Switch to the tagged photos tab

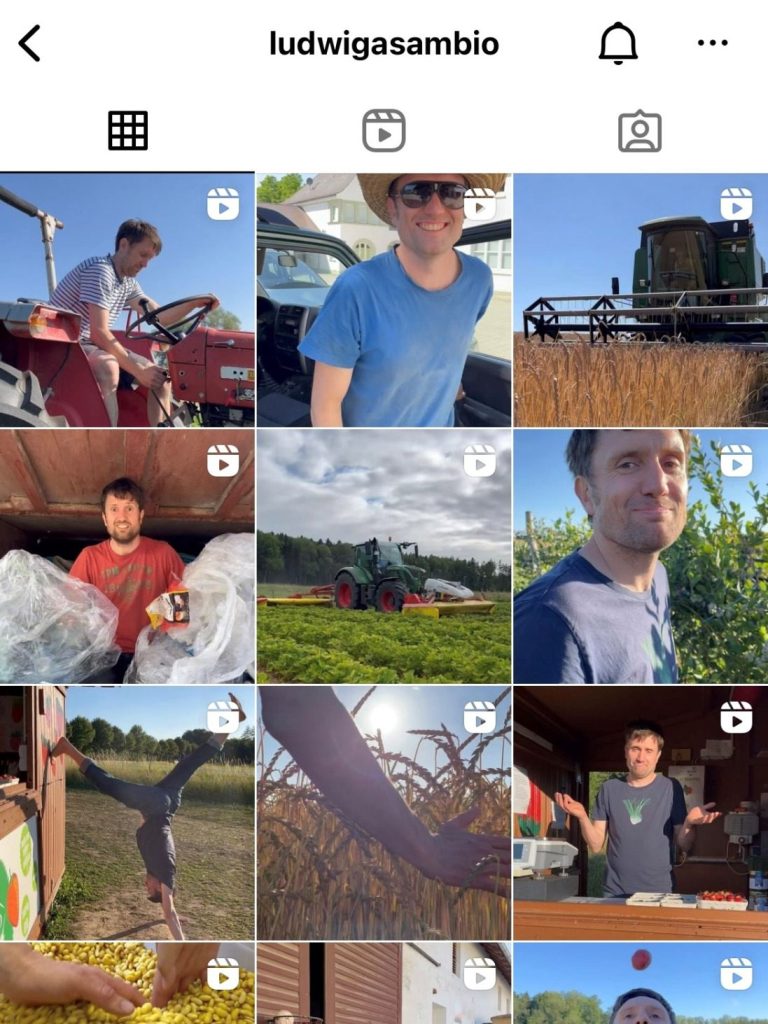[640, 131]
